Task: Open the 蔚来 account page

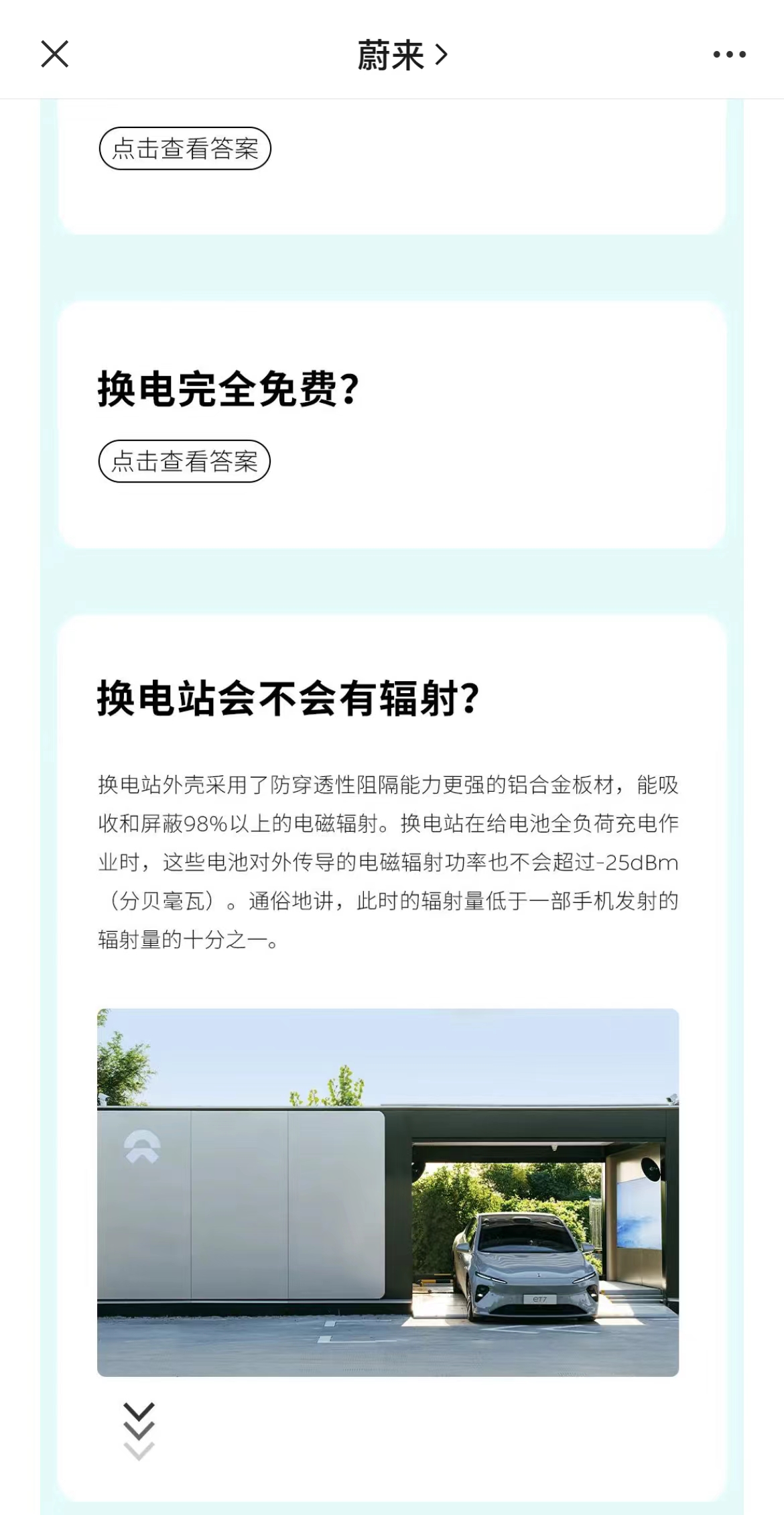Action: [401, 55]
